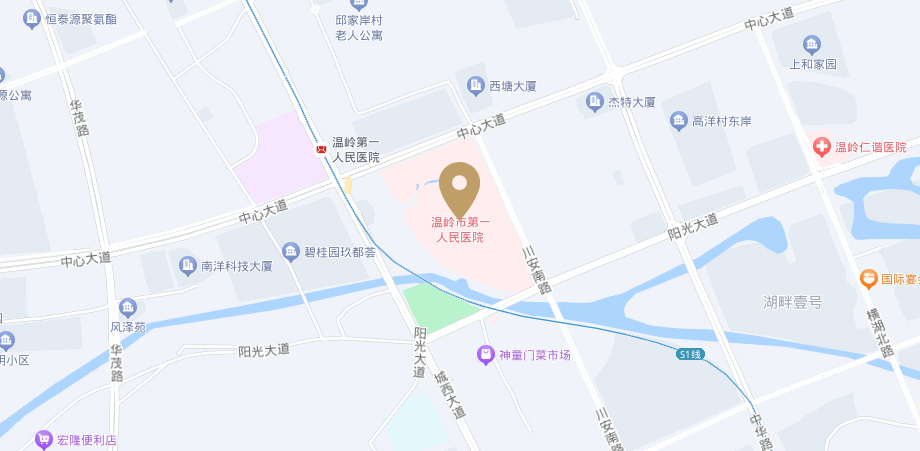Open the 南洋科技大厦 building marker

coord(187,266)
